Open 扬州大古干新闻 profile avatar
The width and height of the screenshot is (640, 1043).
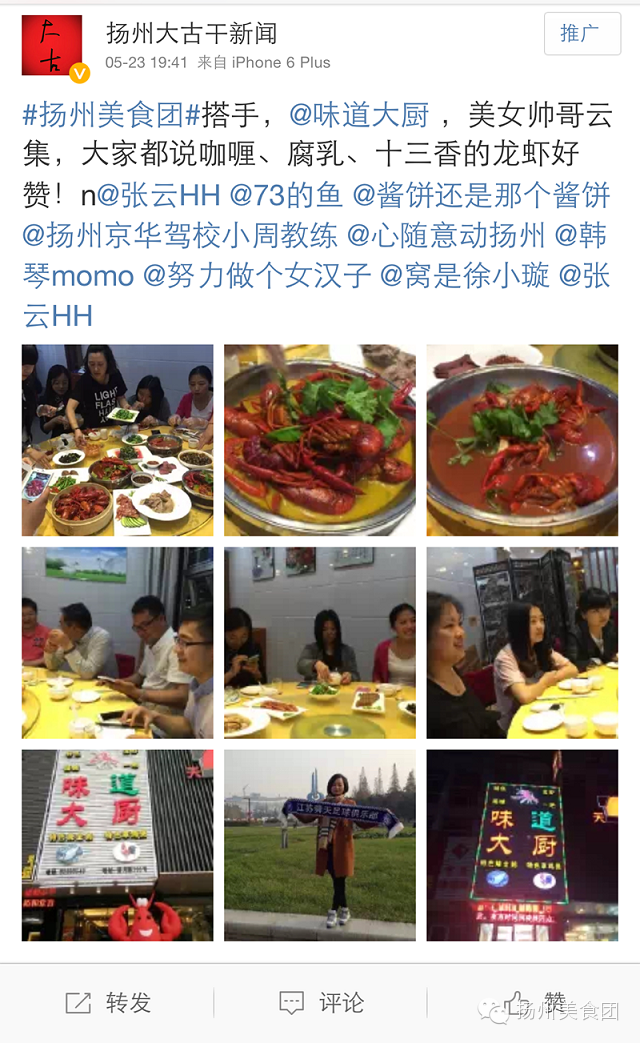tap(51, 45)
